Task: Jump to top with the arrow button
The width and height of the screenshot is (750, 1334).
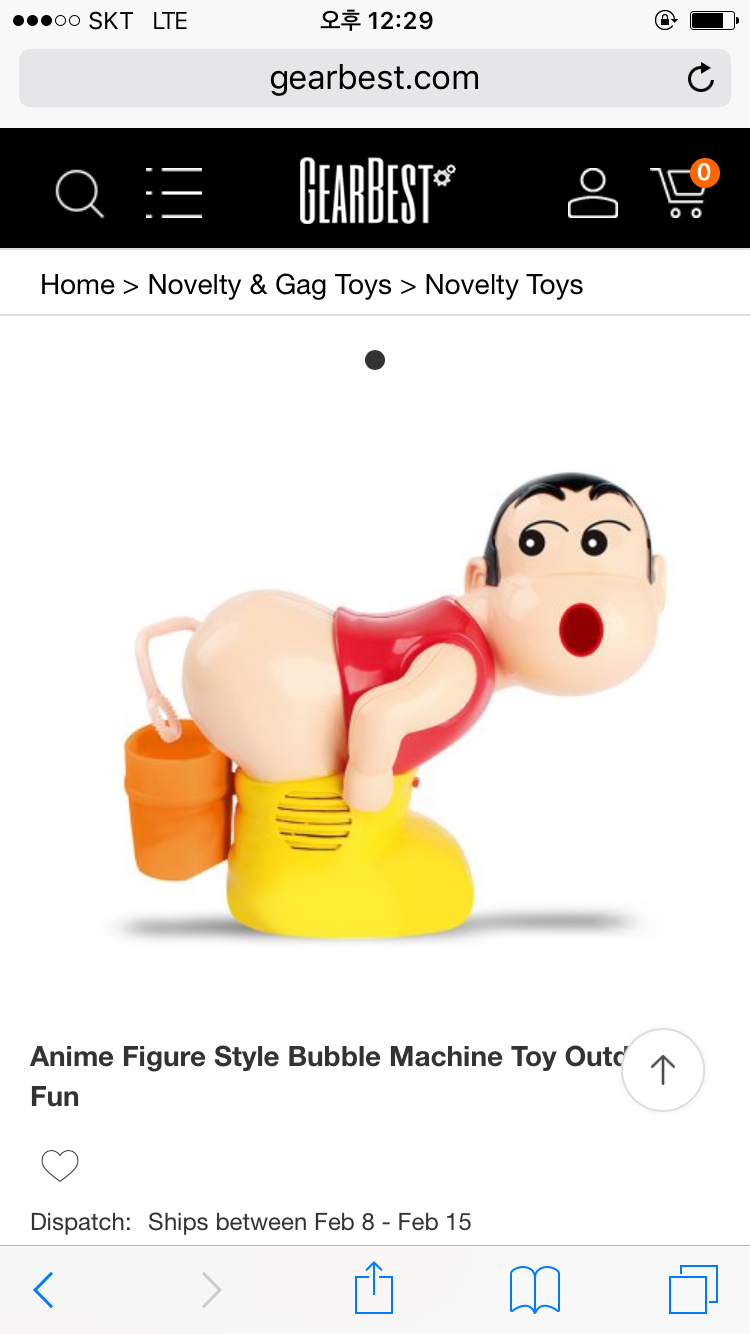Action: click(x=662, y=1070)
